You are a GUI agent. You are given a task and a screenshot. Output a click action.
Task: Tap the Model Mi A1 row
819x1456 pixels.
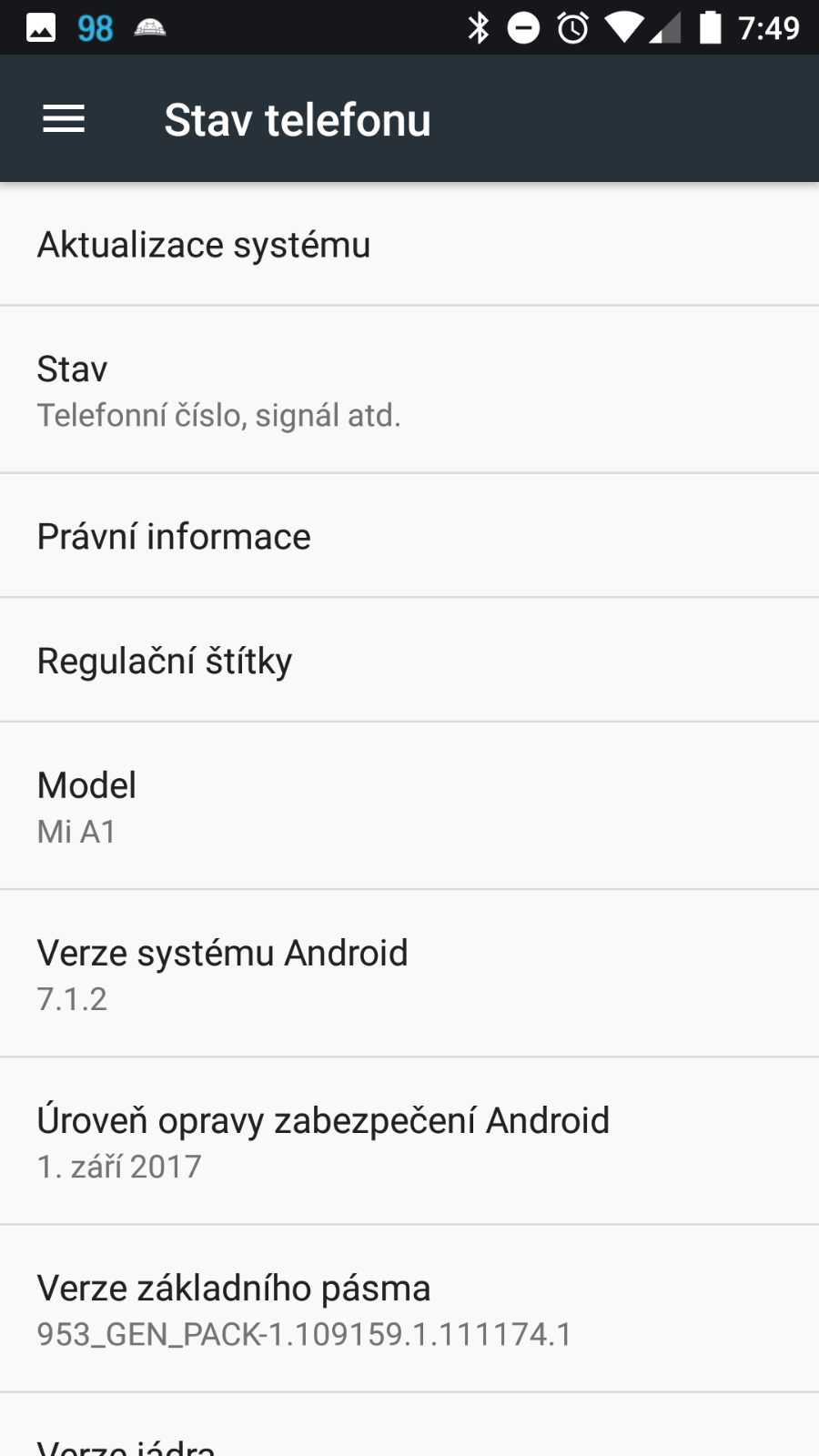[x=409, y=806]
